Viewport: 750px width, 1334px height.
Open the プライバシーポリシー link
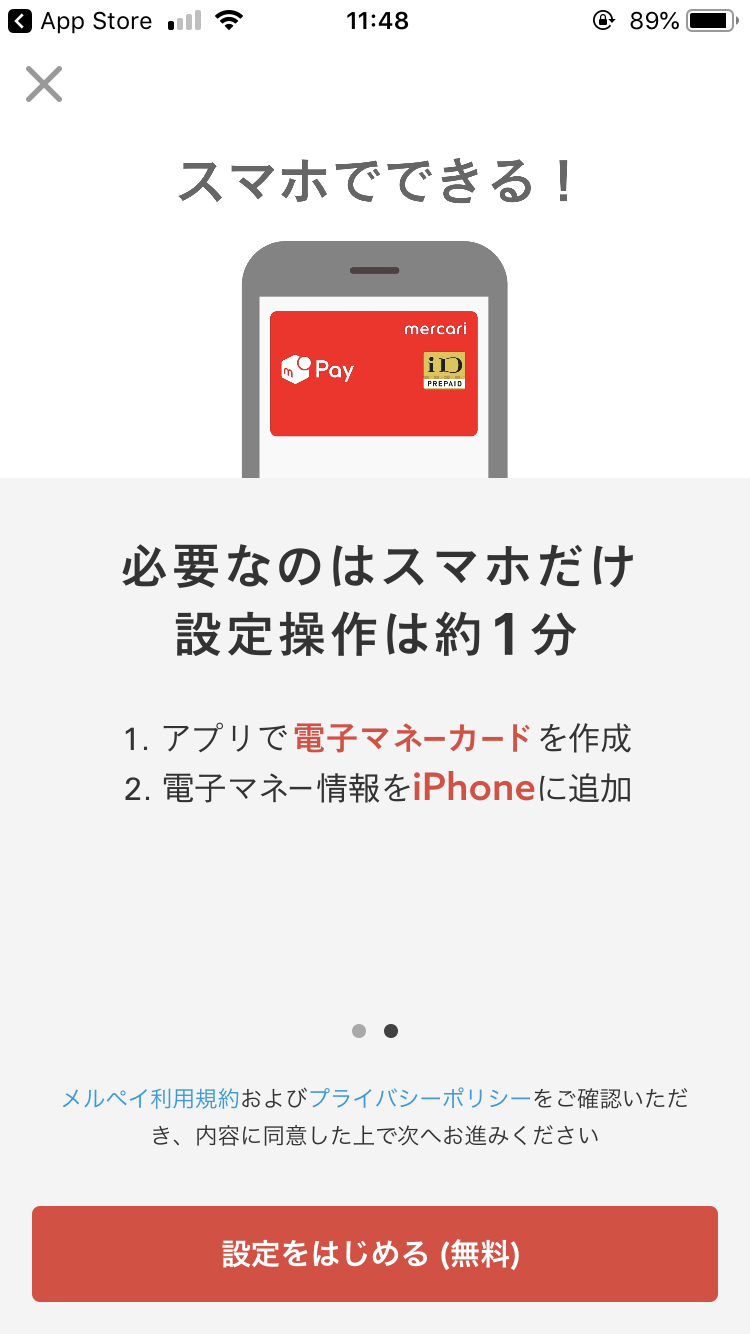(x=420, y=1098)
